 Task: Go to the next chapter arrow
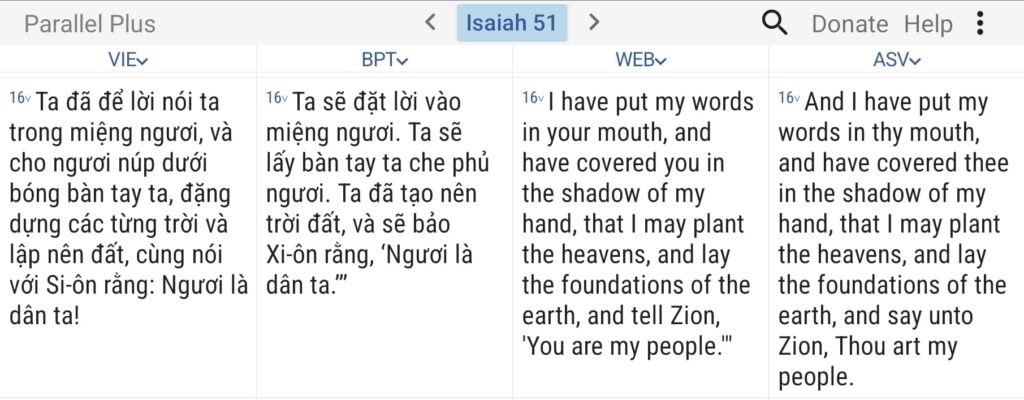pyautogui.click(x=594, y=22)
